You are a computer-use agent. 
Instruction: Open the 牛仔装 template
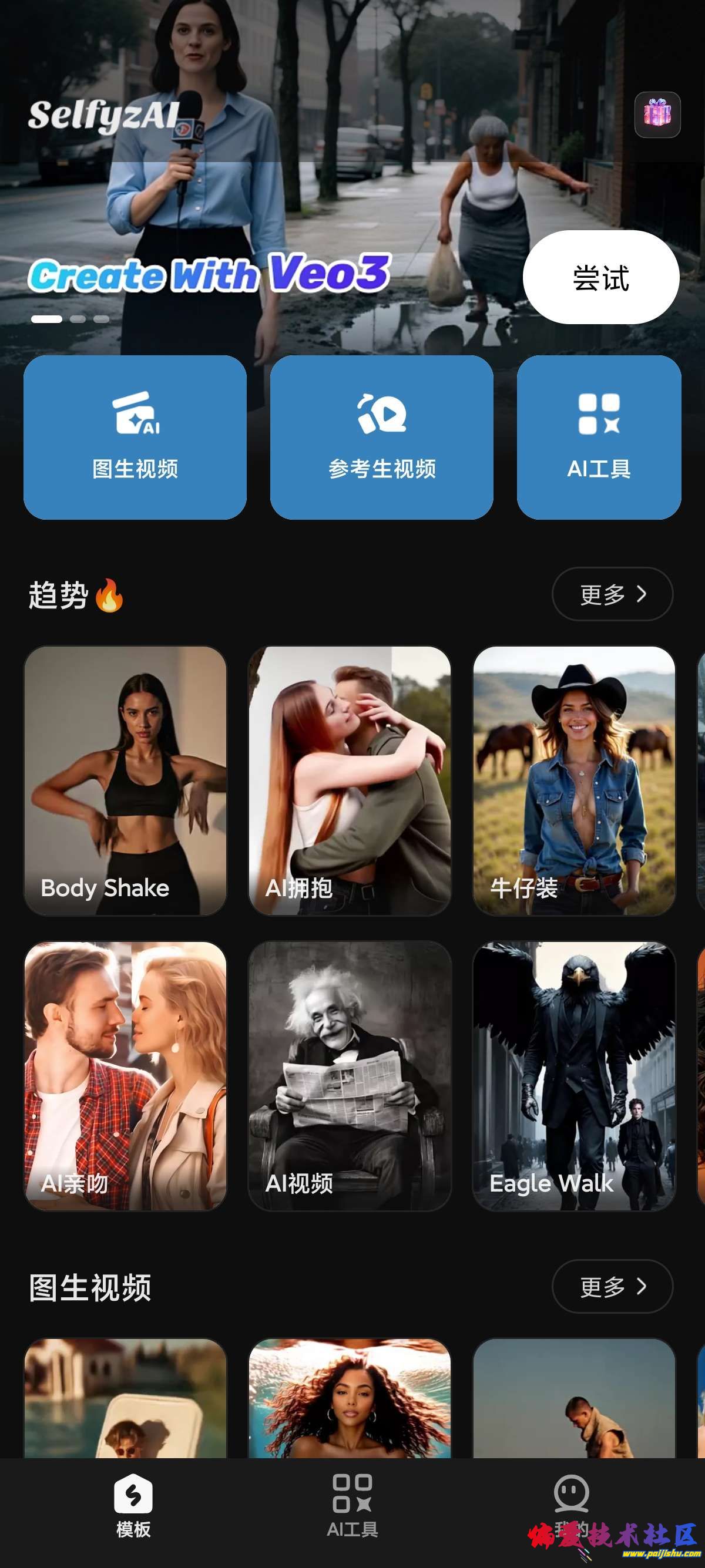574,780
